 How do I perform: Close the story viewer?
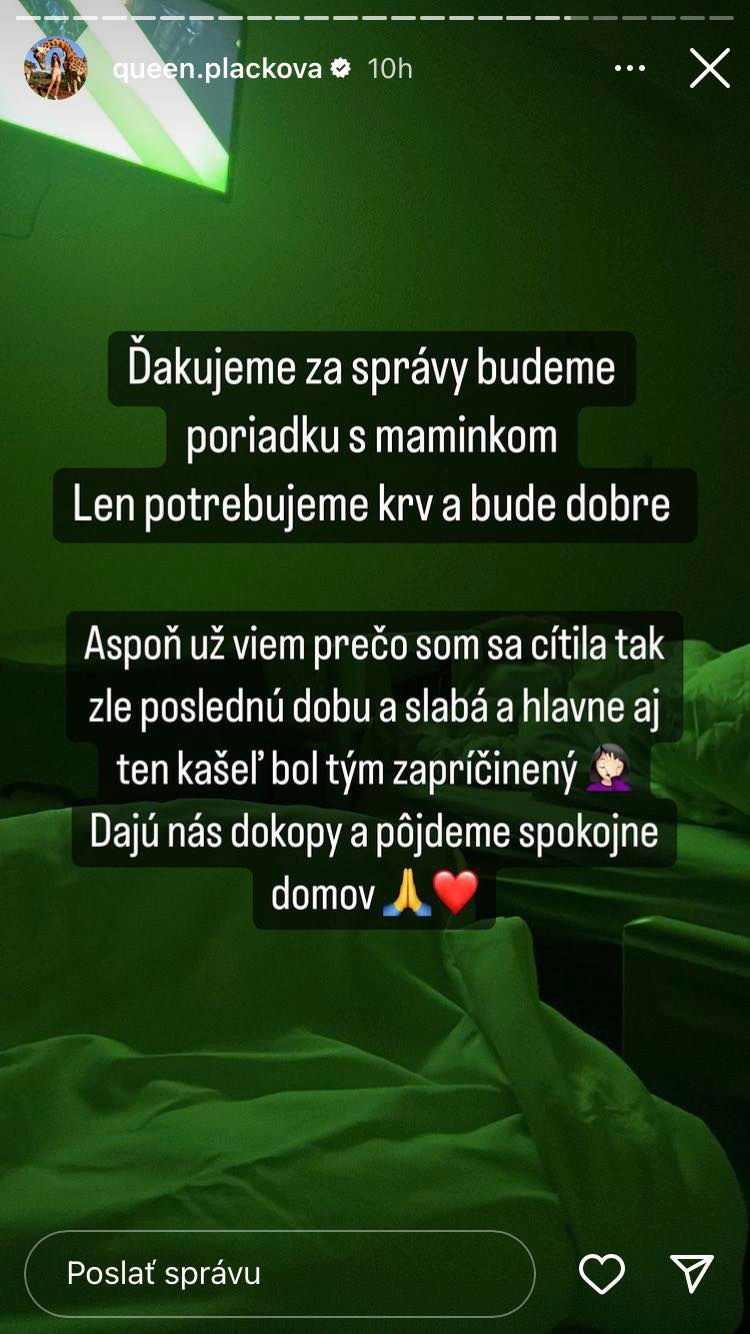[x=709, y=69]
